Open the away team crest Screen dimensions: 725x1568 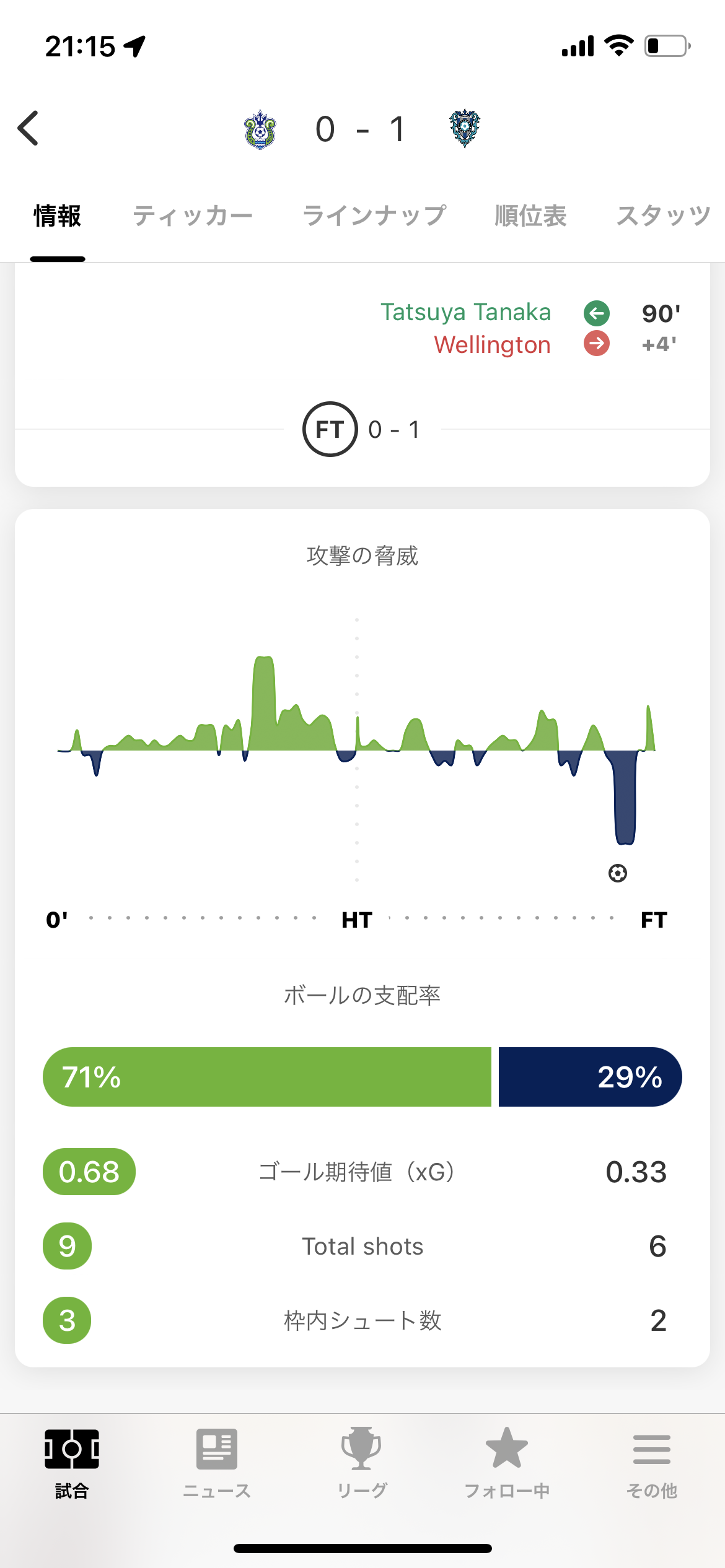point(464,128)
